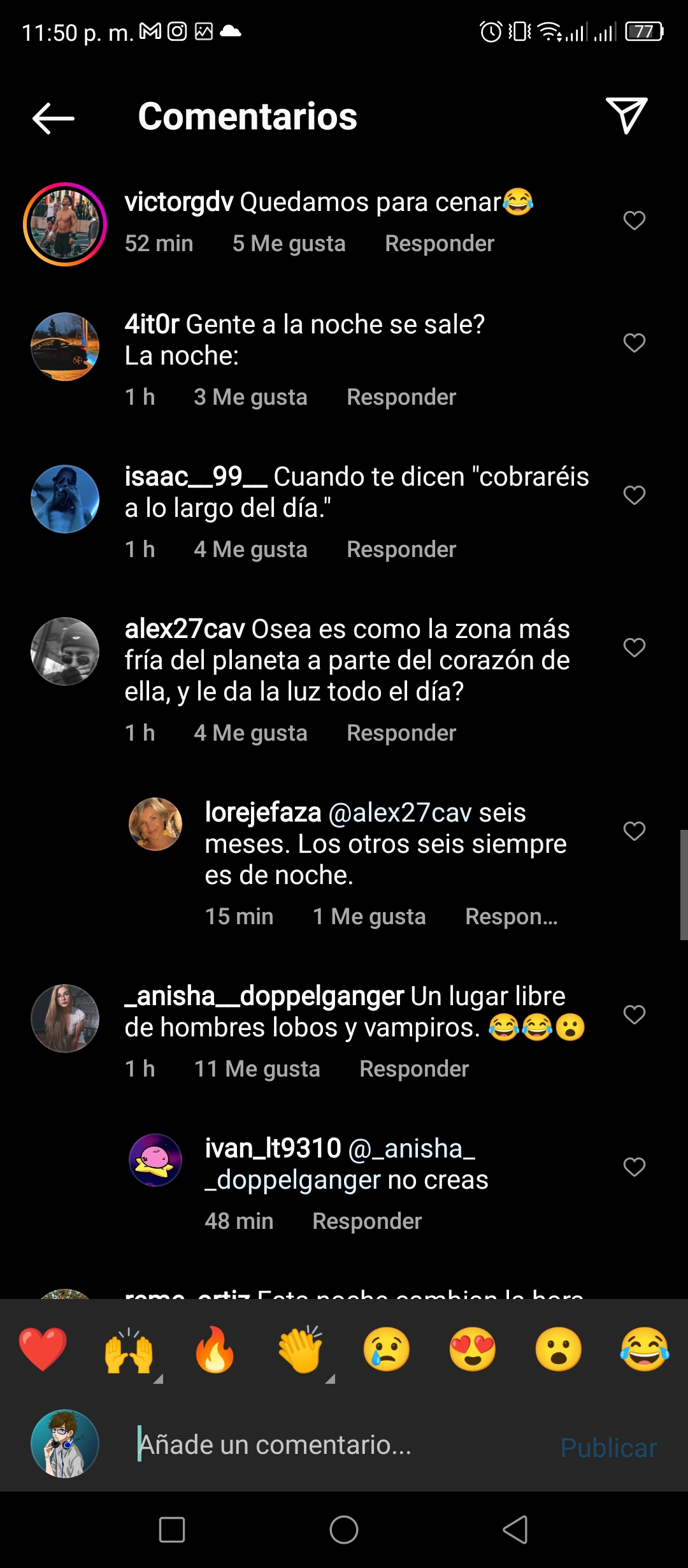Like 4it0r's comment

click(x=634, y=343)
